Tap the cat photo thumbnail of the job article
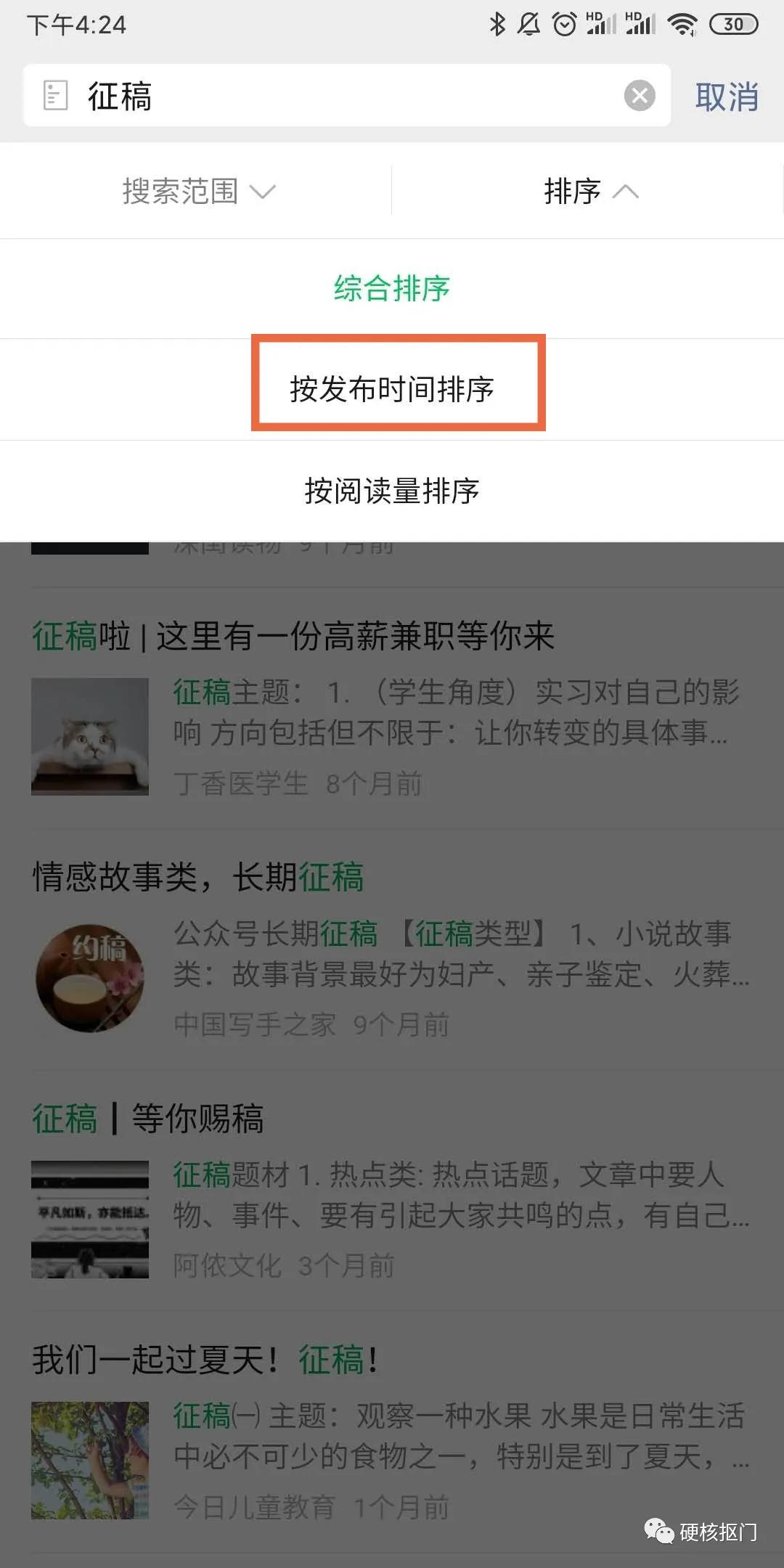Screen dimensions: 784x1568 point(89,737)
